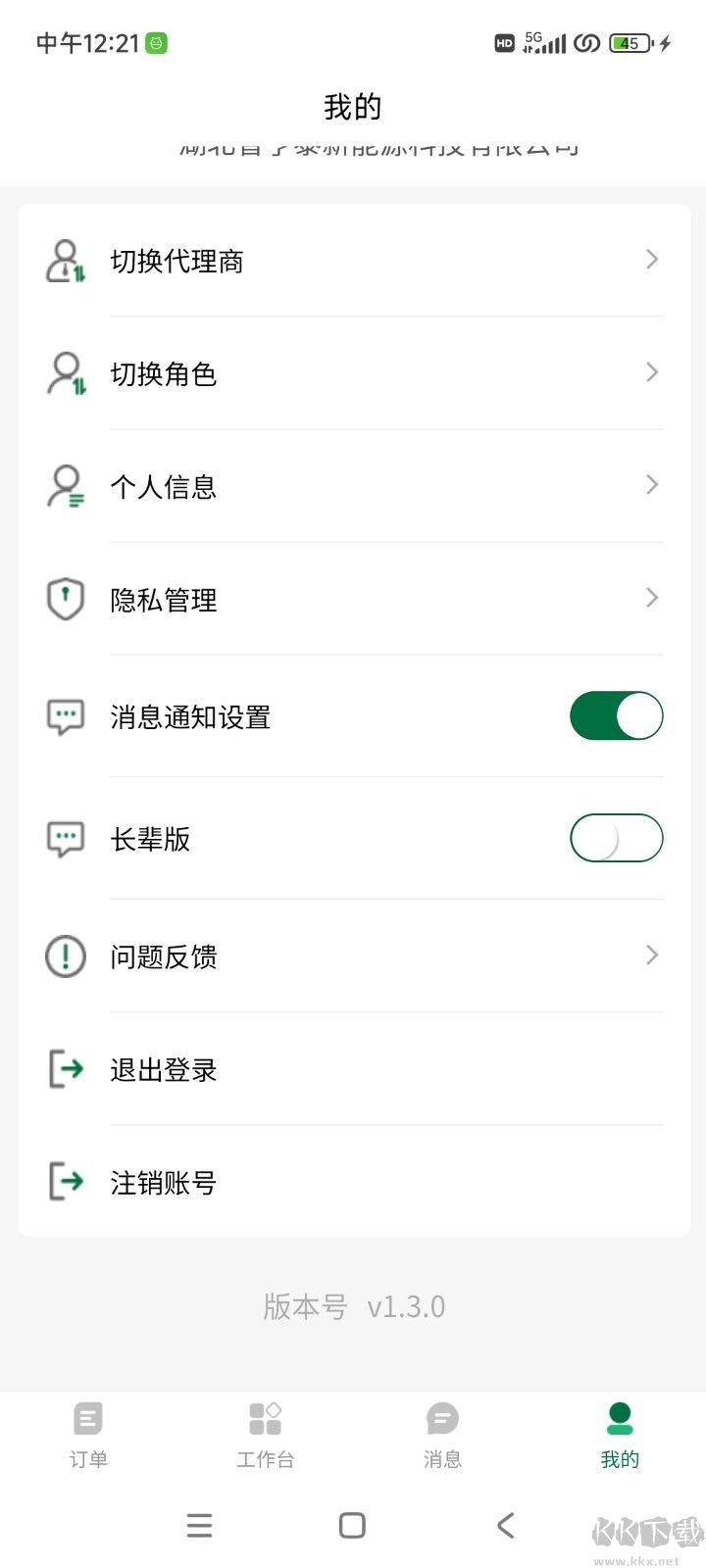Image resolution: width=706 pixels, height=1568 pixels.
Task: Enable the 长辈版 elder mode switch
Action: point(616,838)
